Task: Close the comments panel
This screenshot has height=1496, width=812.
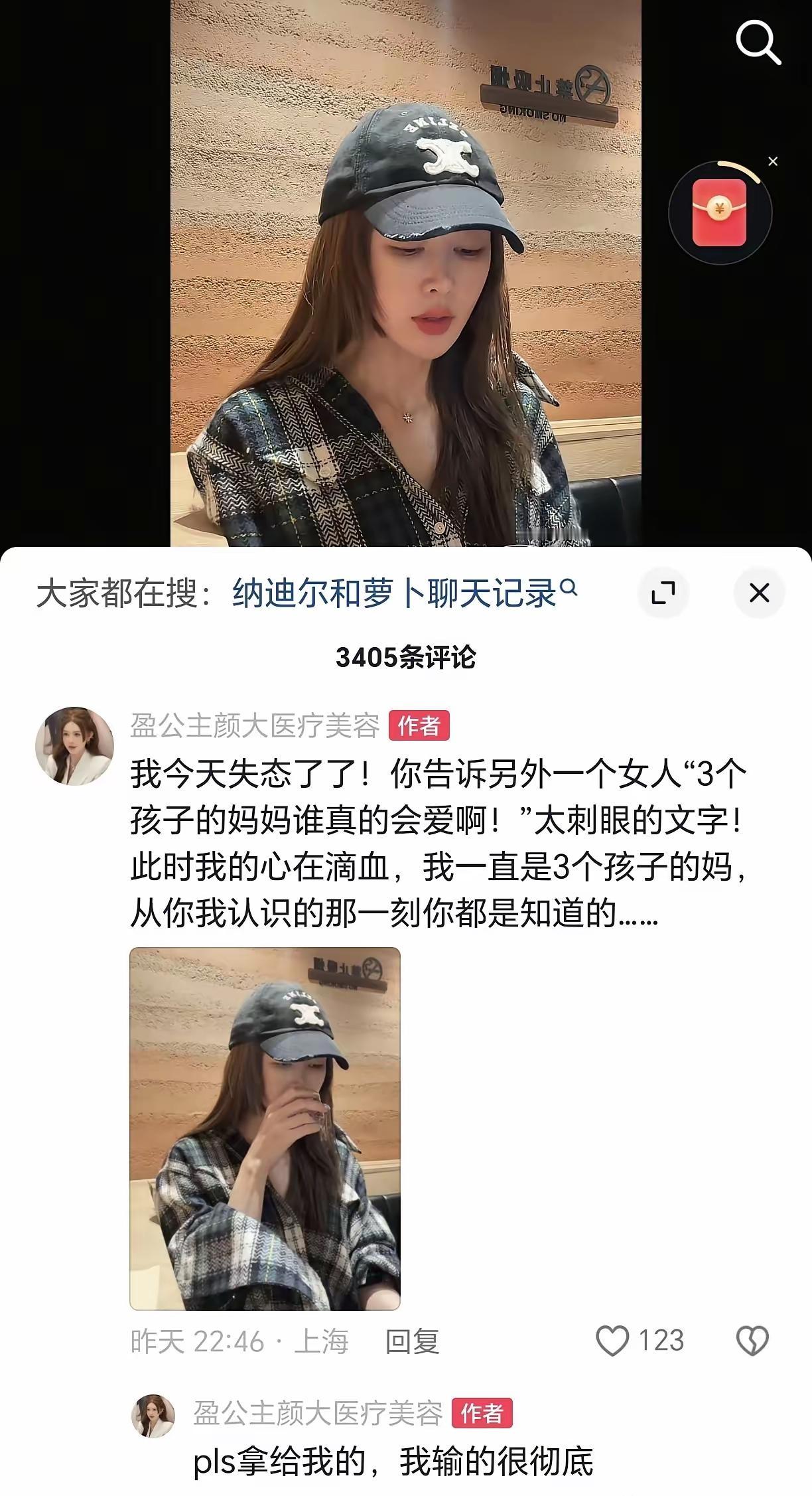Action: (758, 593)
